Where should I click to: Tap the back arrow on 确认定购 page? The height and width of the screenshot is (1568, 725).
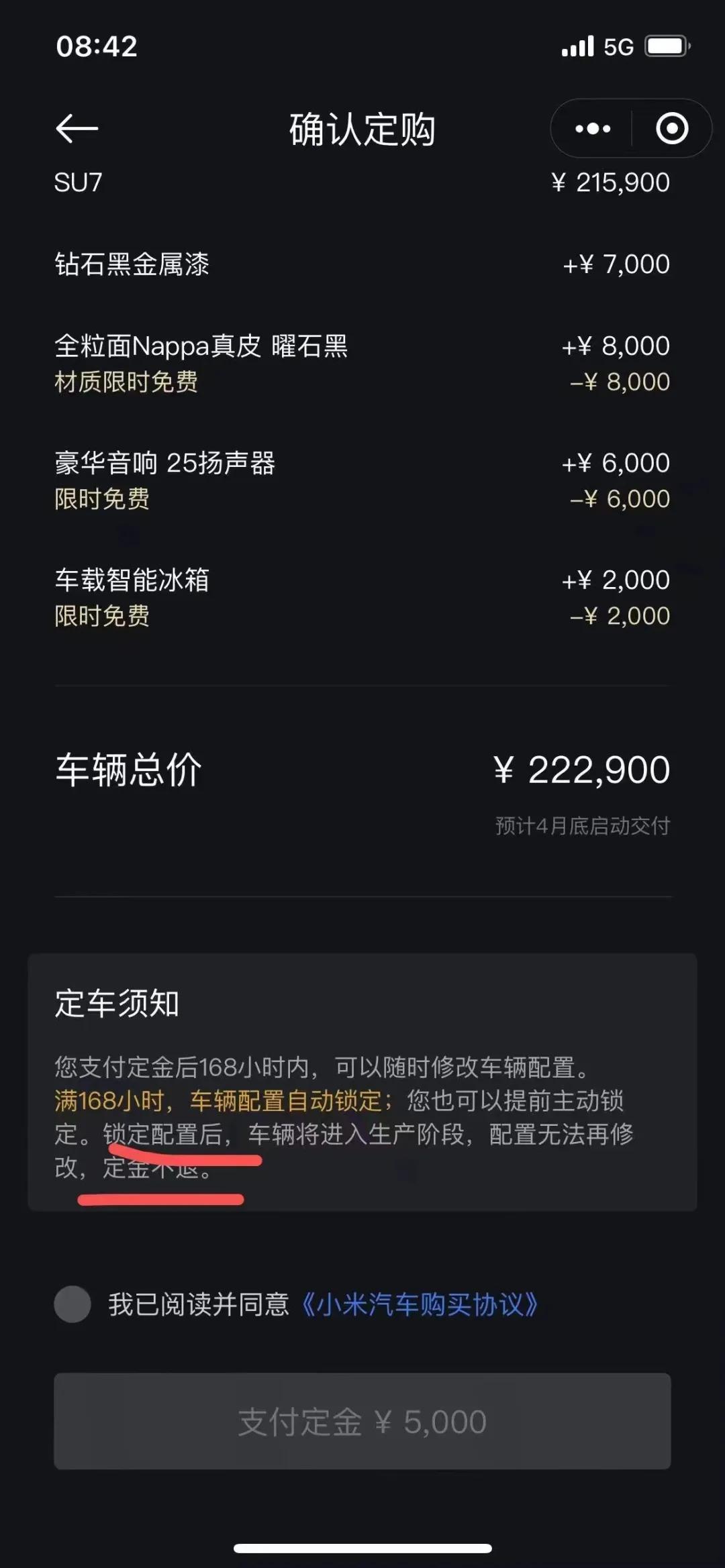76,129
